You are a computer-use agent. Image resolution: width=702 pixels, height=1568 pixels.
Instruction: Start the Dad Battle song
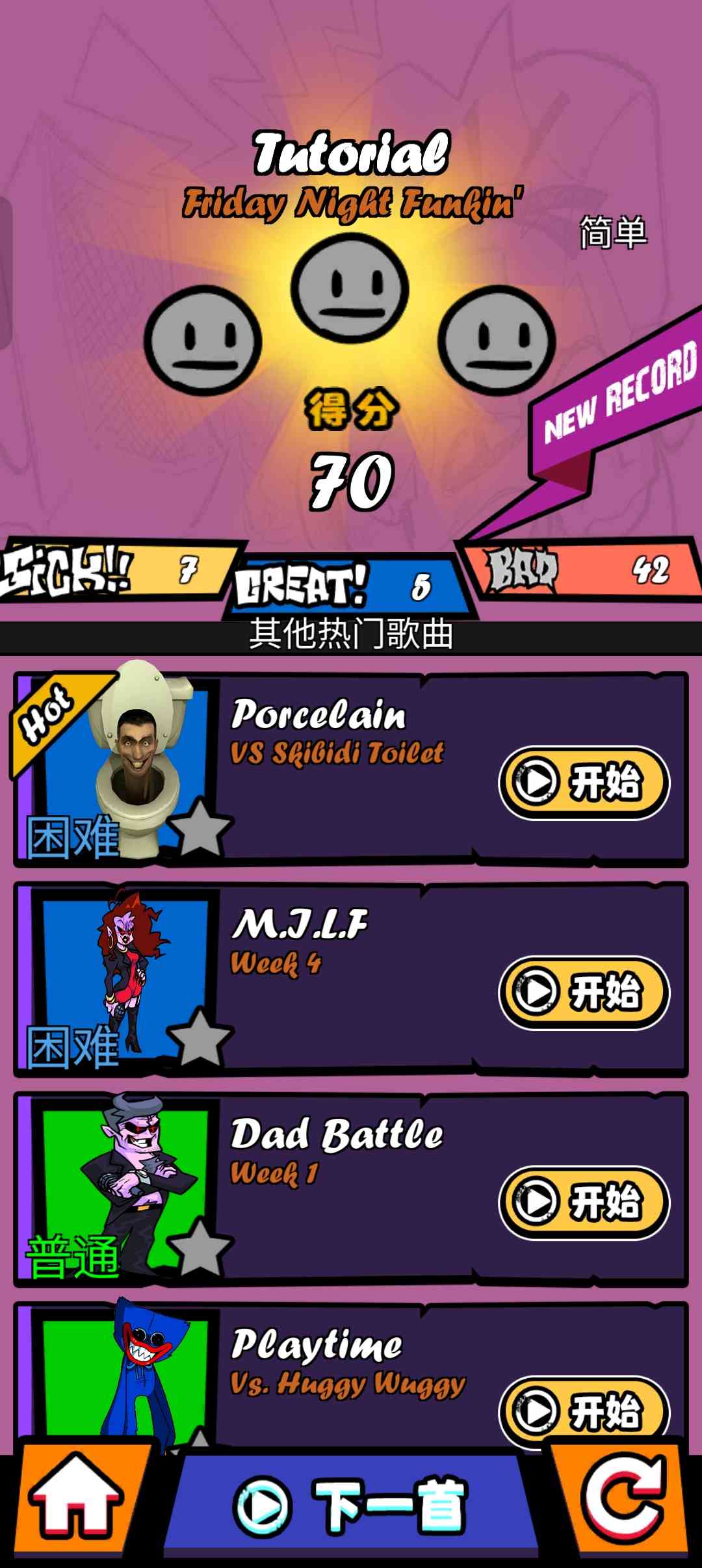pos(584,1202)
